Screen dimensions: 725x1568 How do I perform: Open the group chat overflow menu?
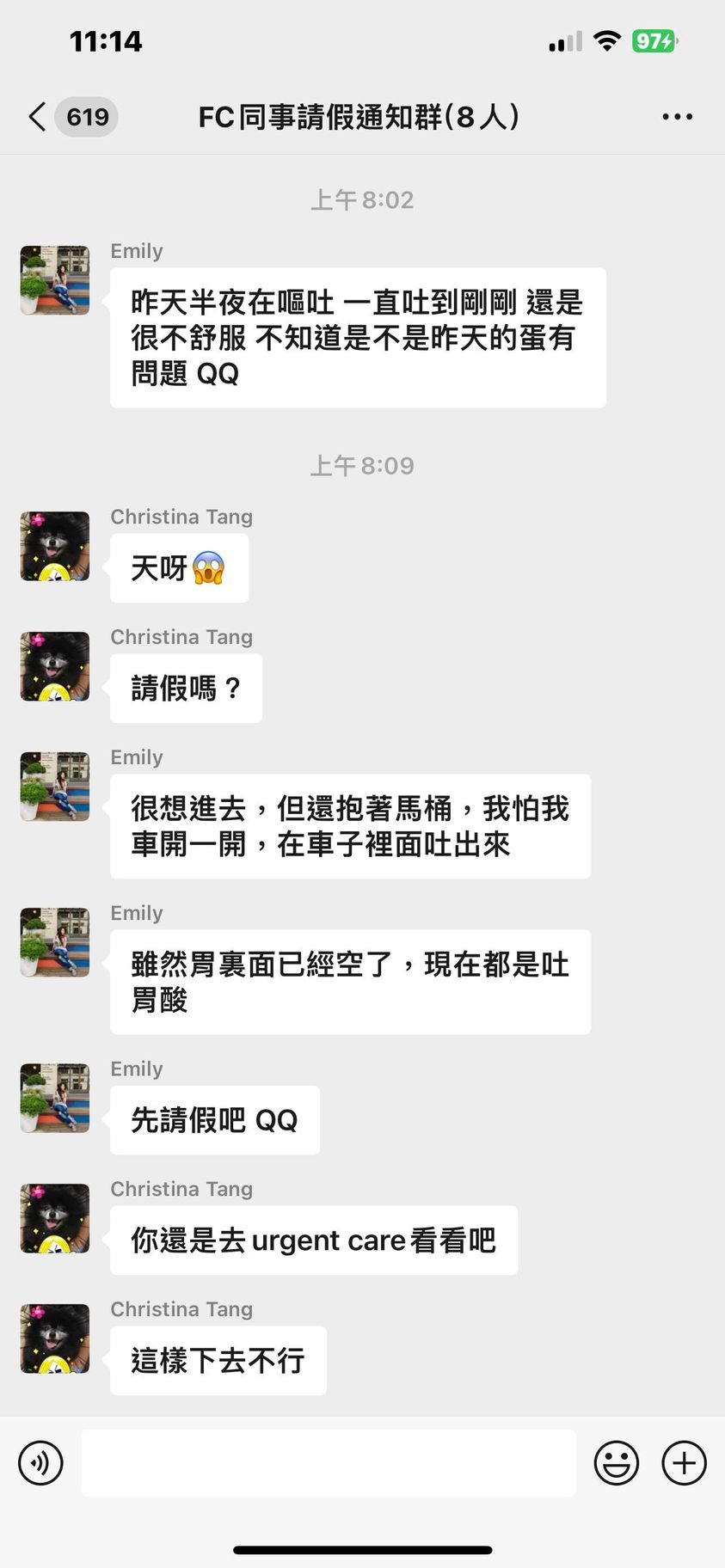(x=677, y=117)
